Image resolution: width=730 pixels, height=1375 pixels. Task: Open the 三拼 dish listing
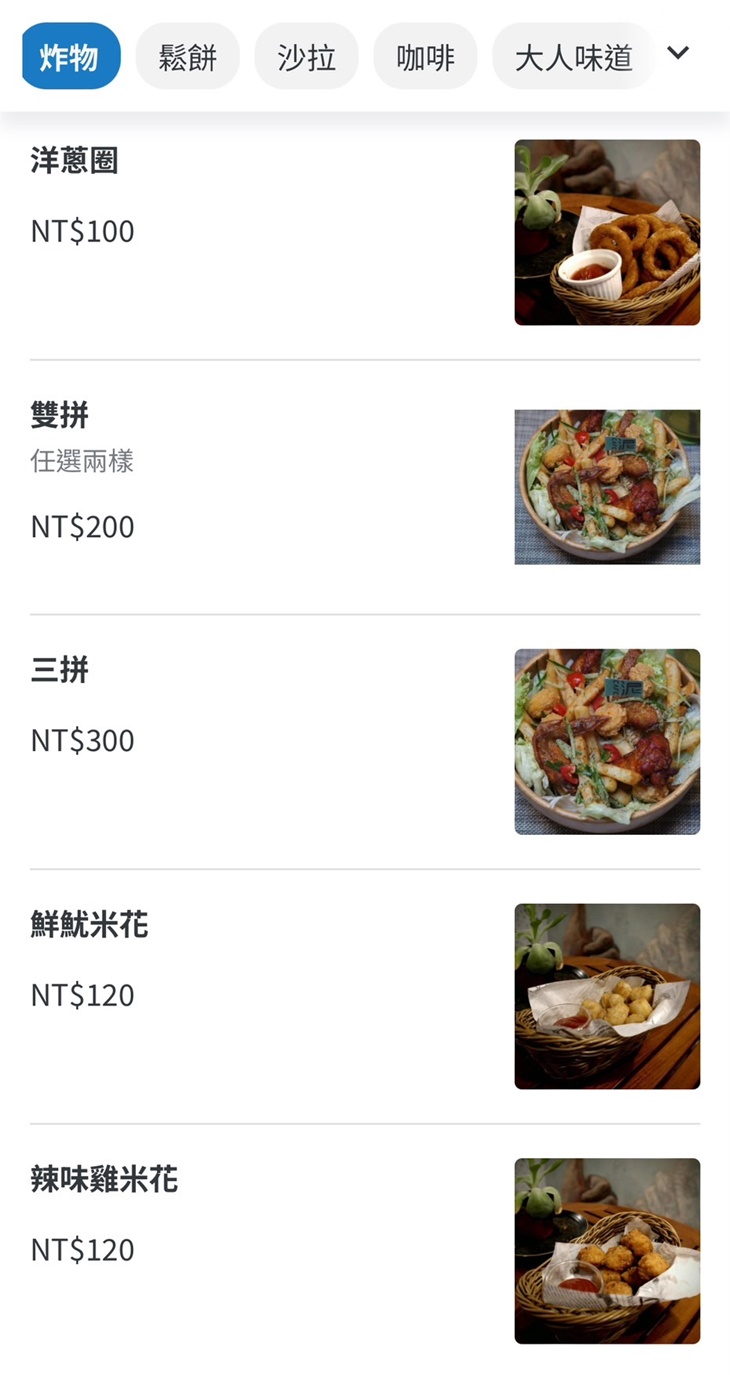coord(58,671)
